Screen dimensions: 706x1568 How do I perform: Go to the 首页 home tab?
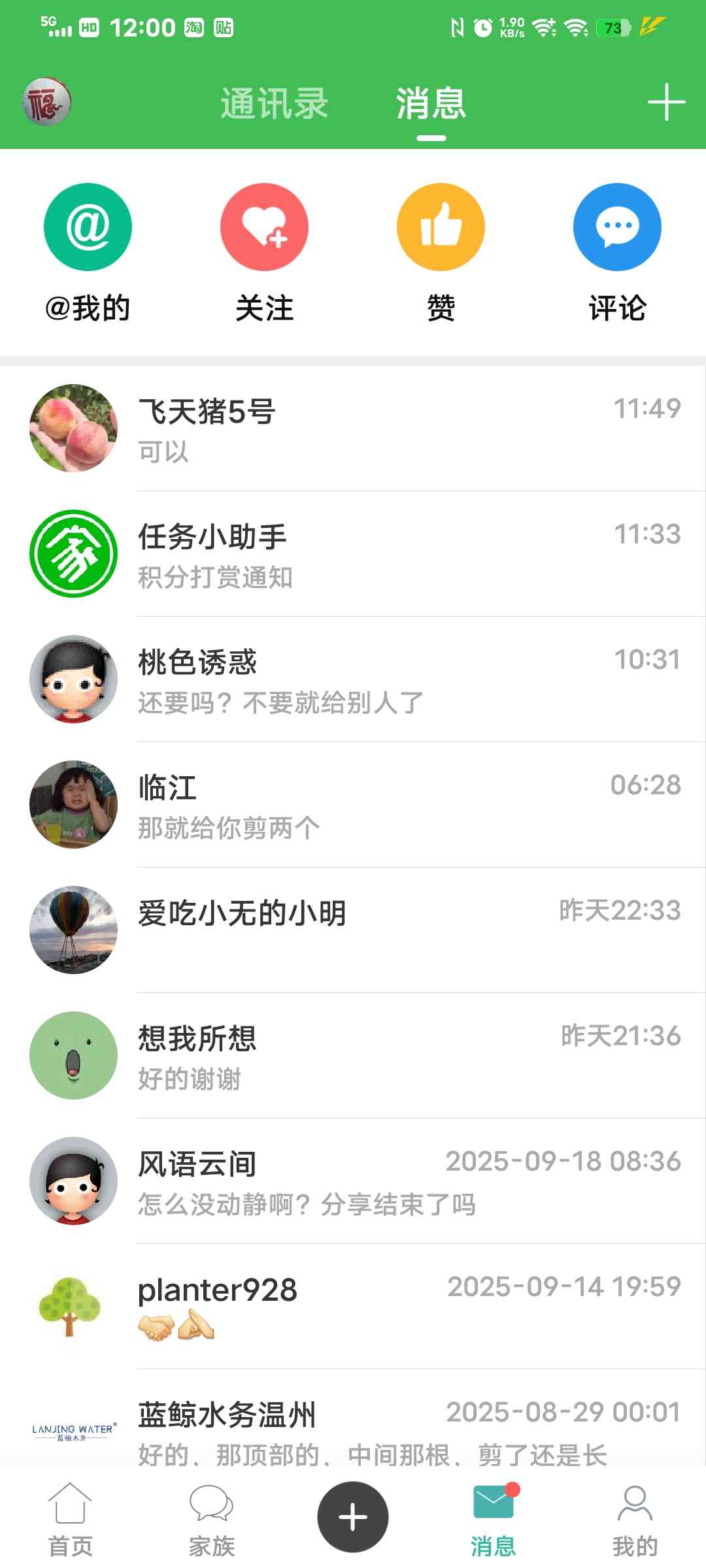[x=70, y=1519]
